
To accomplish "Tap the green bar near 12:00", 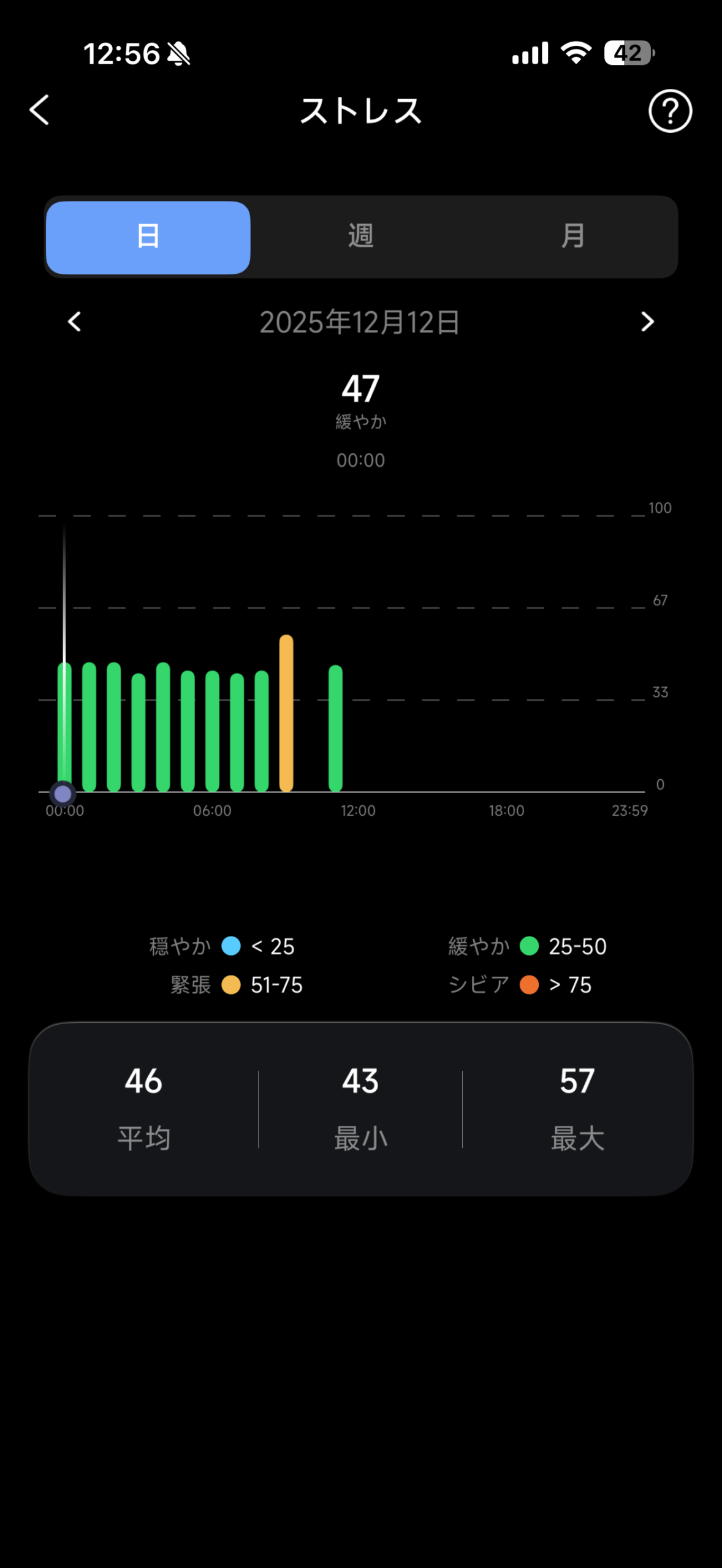I will click(x=335, y=729).
